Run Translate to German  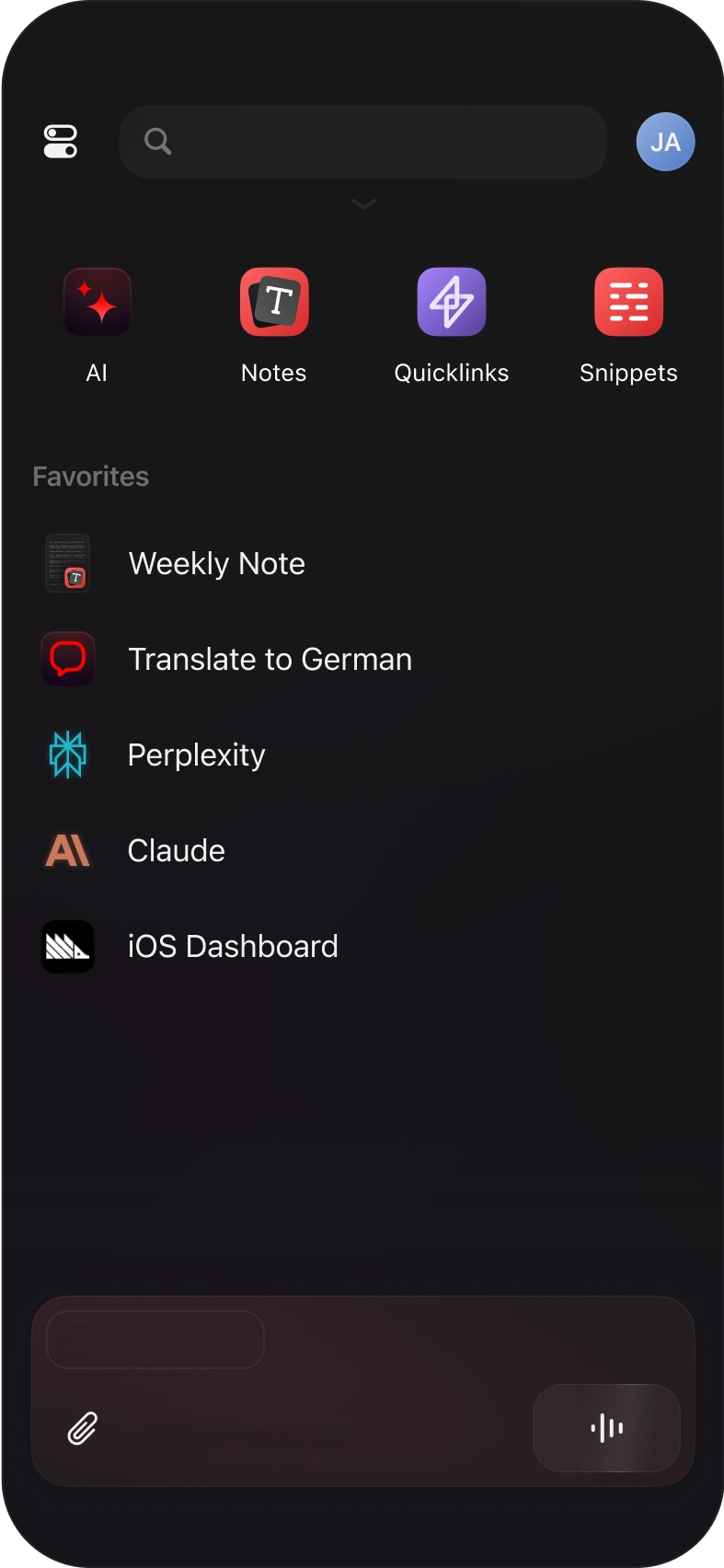[269, 659]
